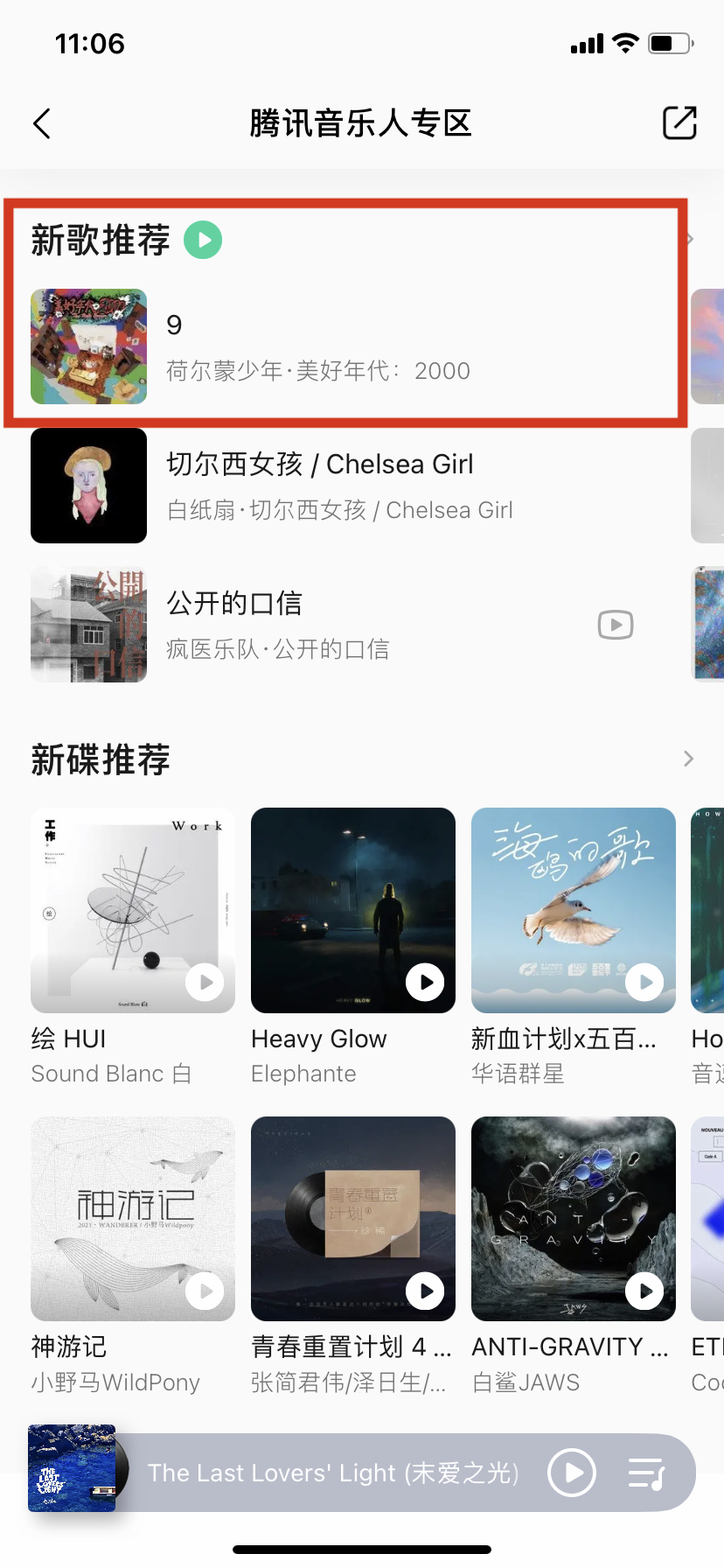The width and height of the screenshot is (724, 1568).
Task: Open album 新血计划x五百 by 华语群星
Action: (x=573, y=910)
